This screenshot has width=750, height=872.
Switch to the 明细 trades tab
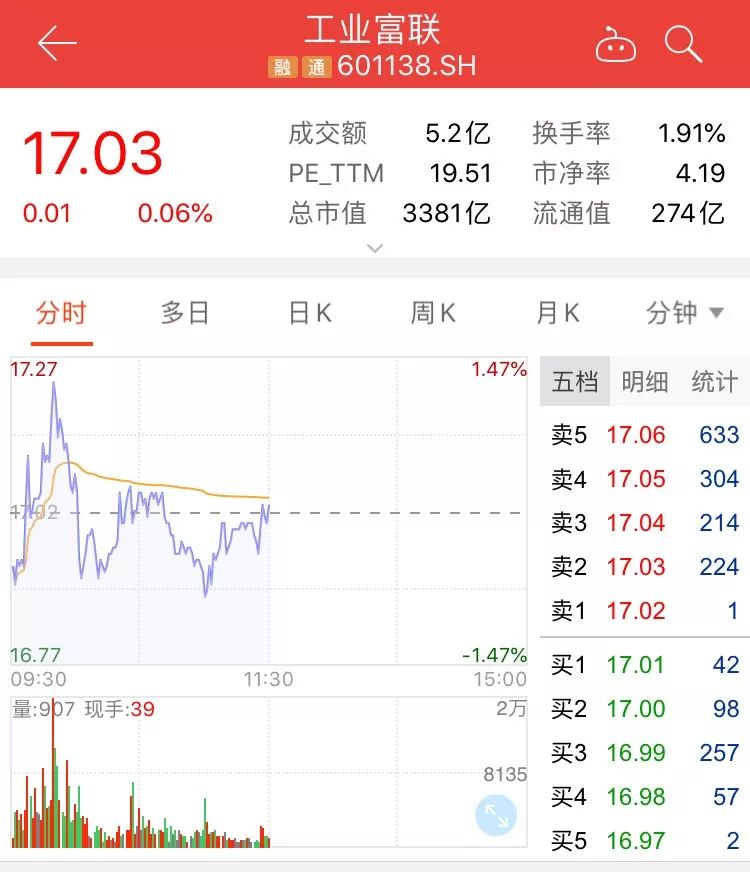click(644, 382)
